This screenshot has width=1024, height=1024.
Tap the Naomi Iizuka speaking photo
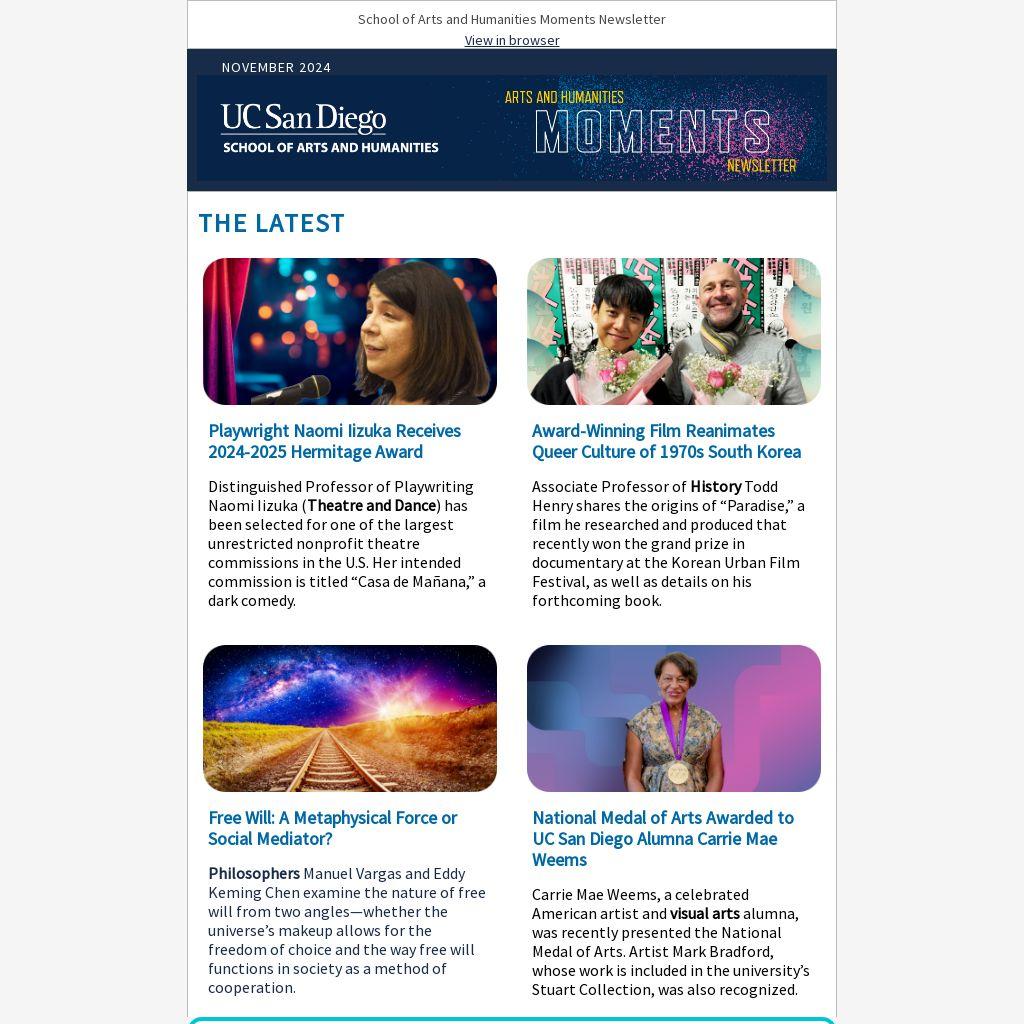click(350, 331)
